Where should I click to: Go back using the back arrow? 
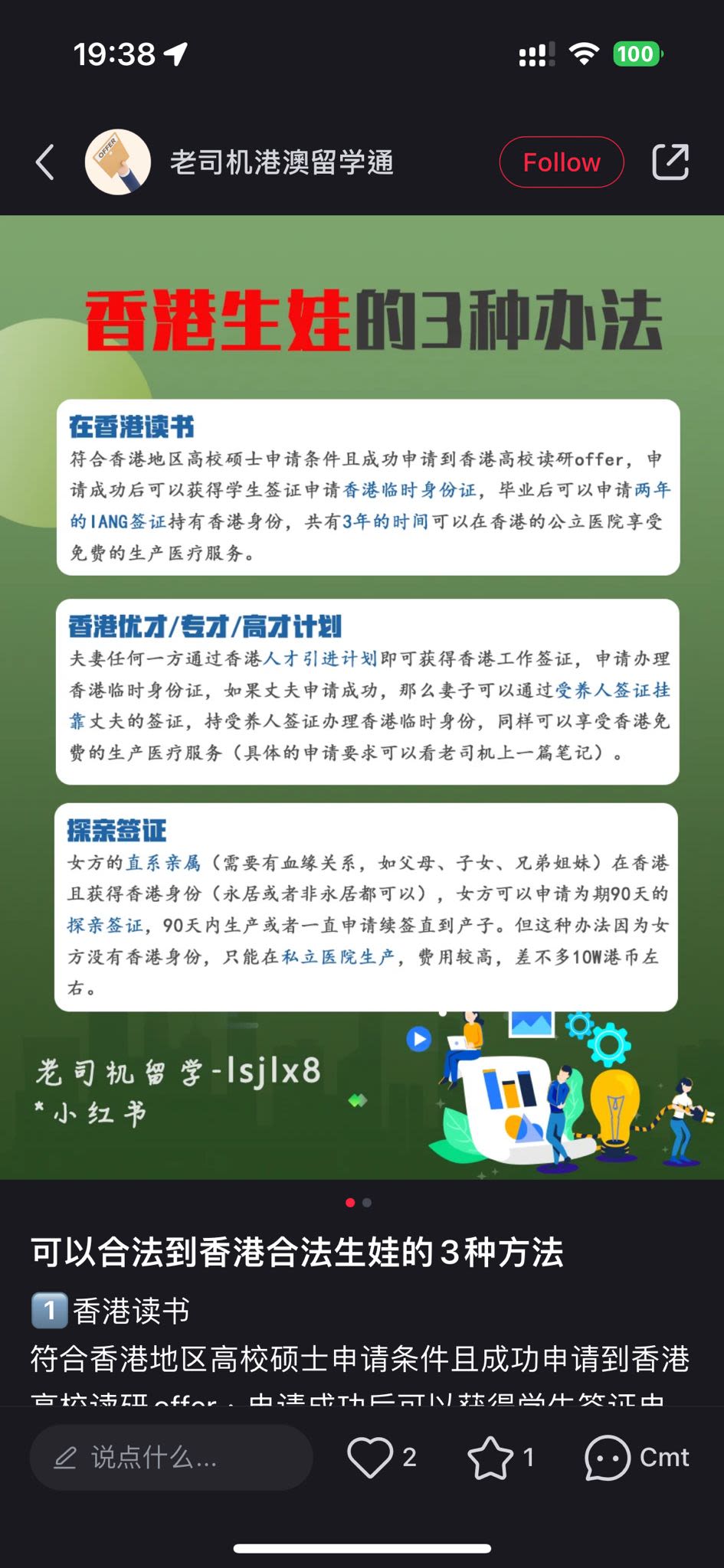(45, 162)
